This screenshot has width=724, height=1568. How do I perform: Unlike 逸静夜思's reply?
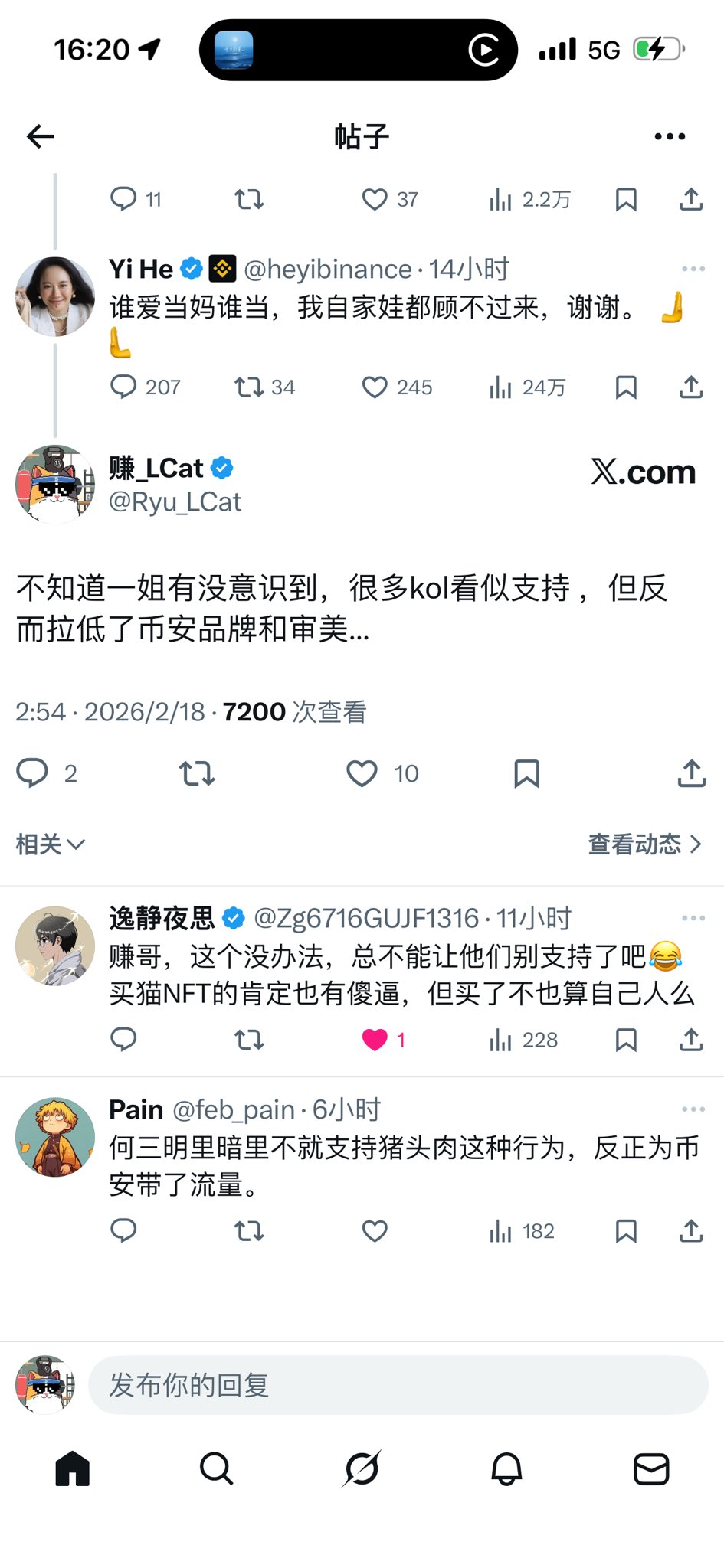coord(375,1040)
